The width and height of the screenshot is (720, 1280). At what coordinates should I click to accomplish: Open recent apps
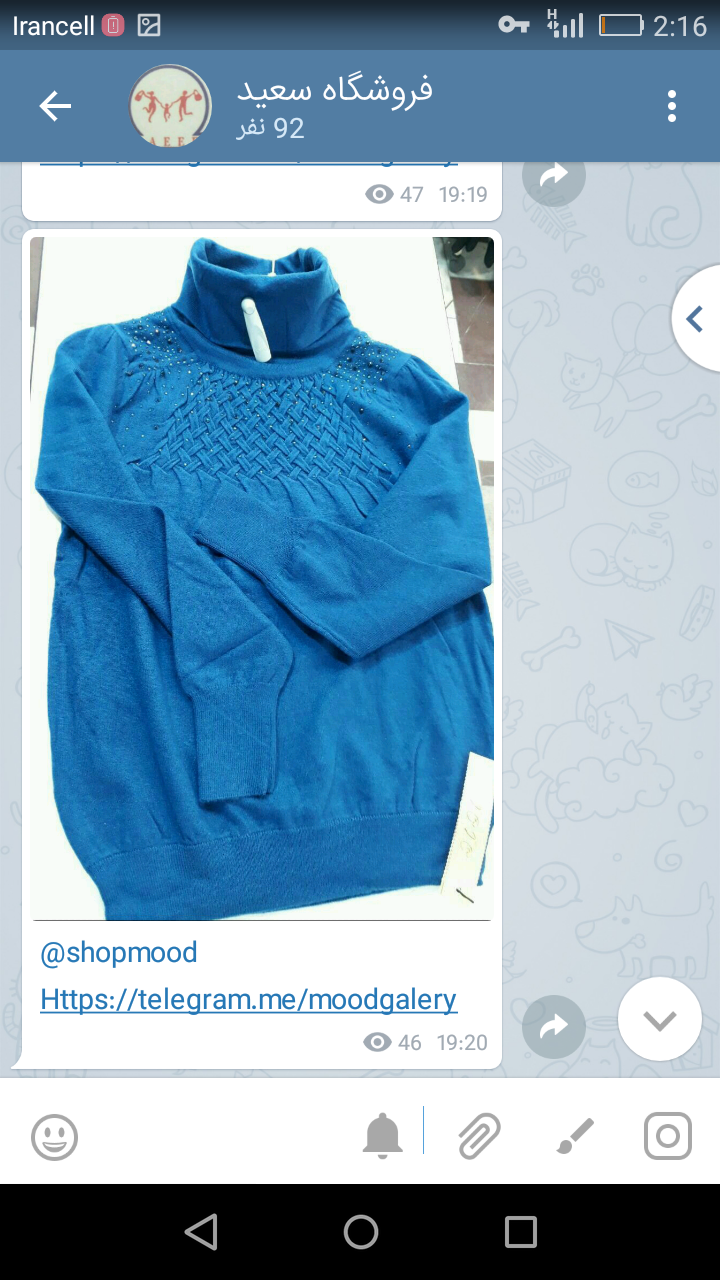pyautogui.click(x=520, y=1232)
